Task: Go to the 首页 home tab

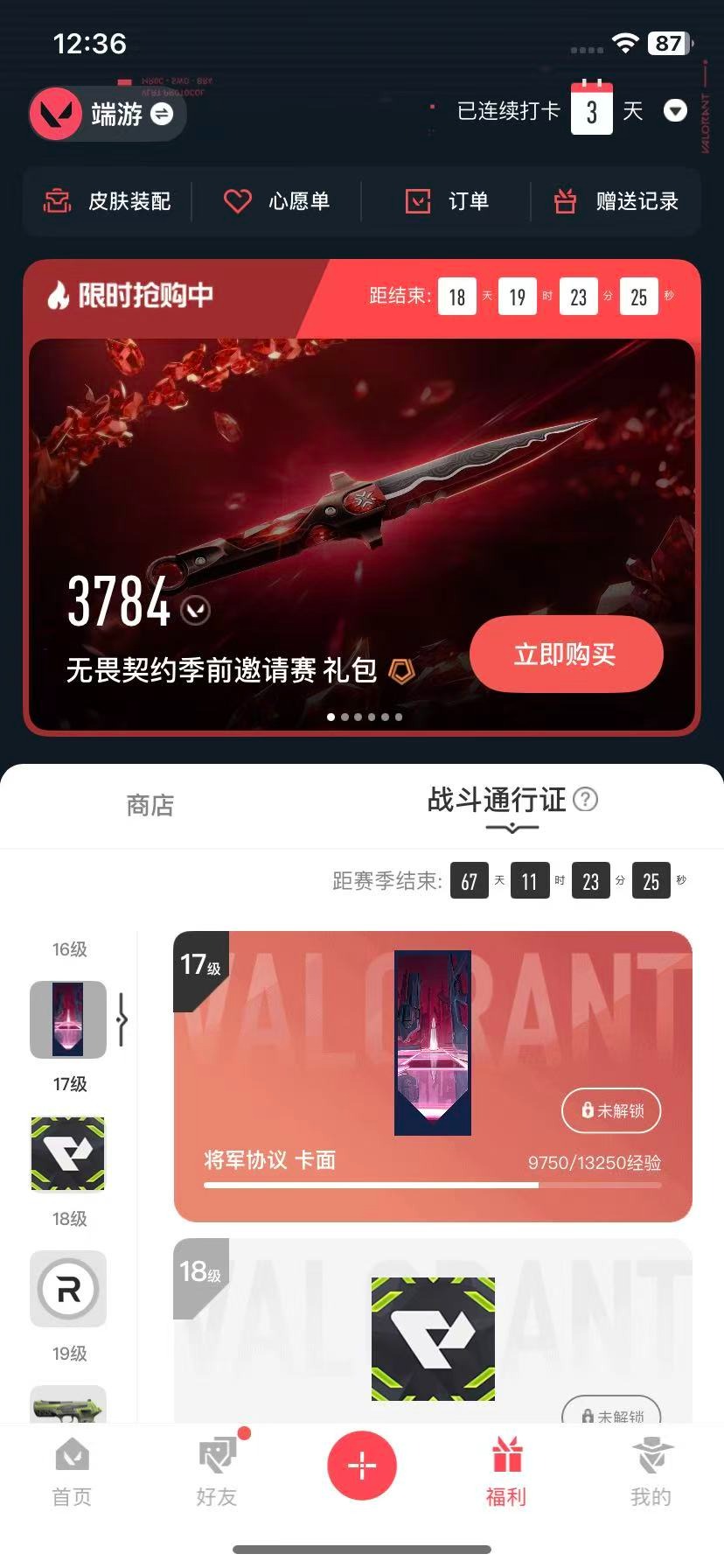Action: coord(72,1472)
